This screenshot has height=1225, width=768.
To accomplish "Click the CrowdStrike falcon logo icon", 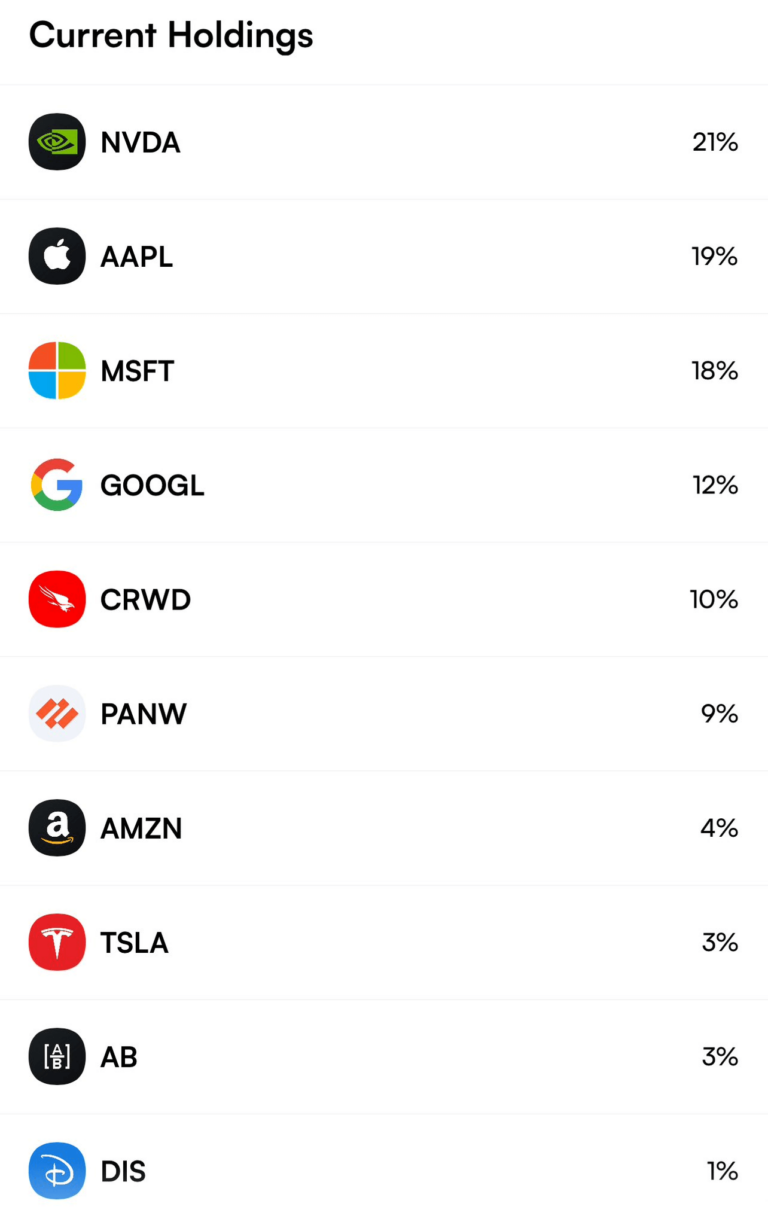I will point(57,599).
